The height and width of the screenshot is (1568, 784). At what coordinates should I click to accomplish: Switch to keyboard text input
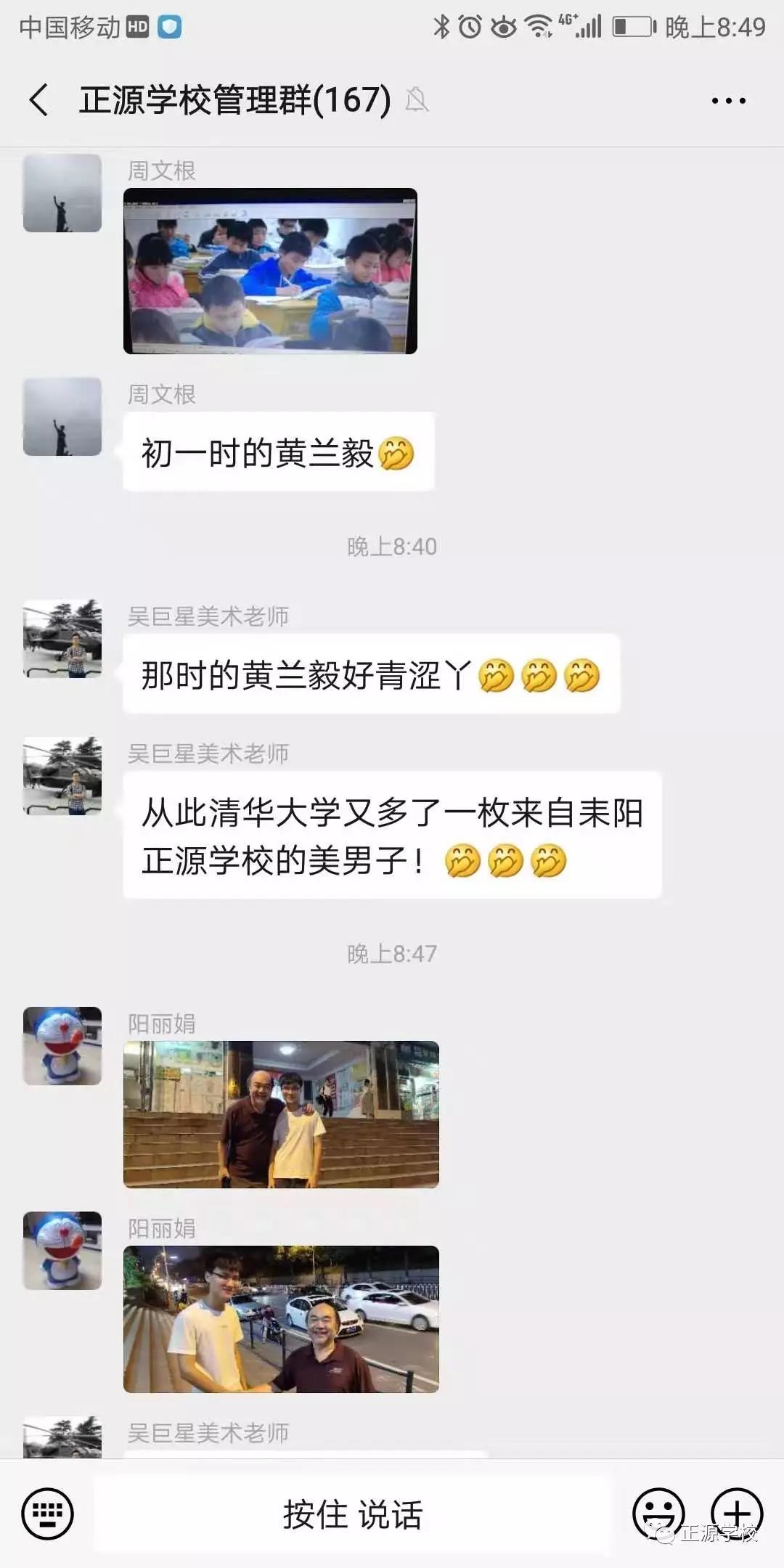[x=48, y=1514]
